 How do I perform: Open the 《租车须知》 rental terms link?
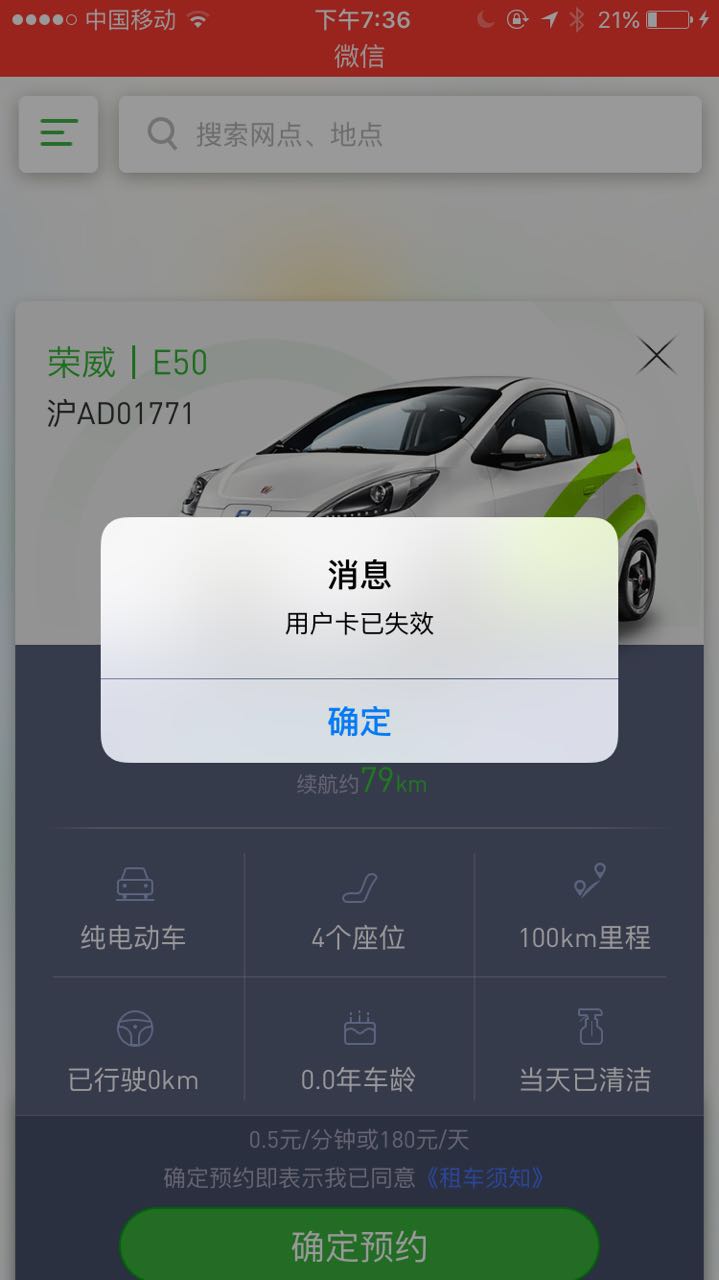pos(485,1177)
